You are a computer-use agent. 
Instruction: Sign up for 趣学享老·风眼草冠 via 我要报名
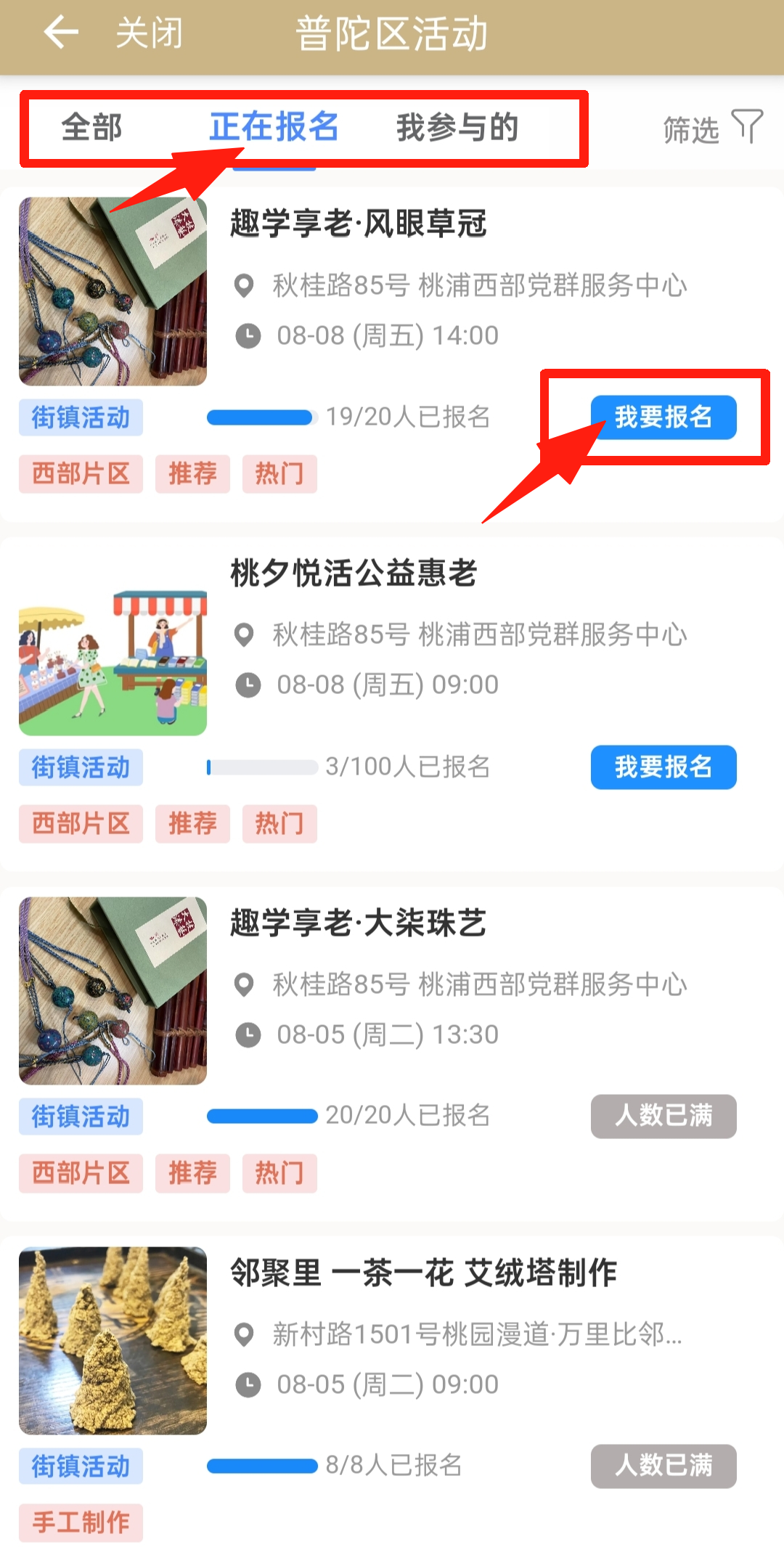(x=663, y=417)
